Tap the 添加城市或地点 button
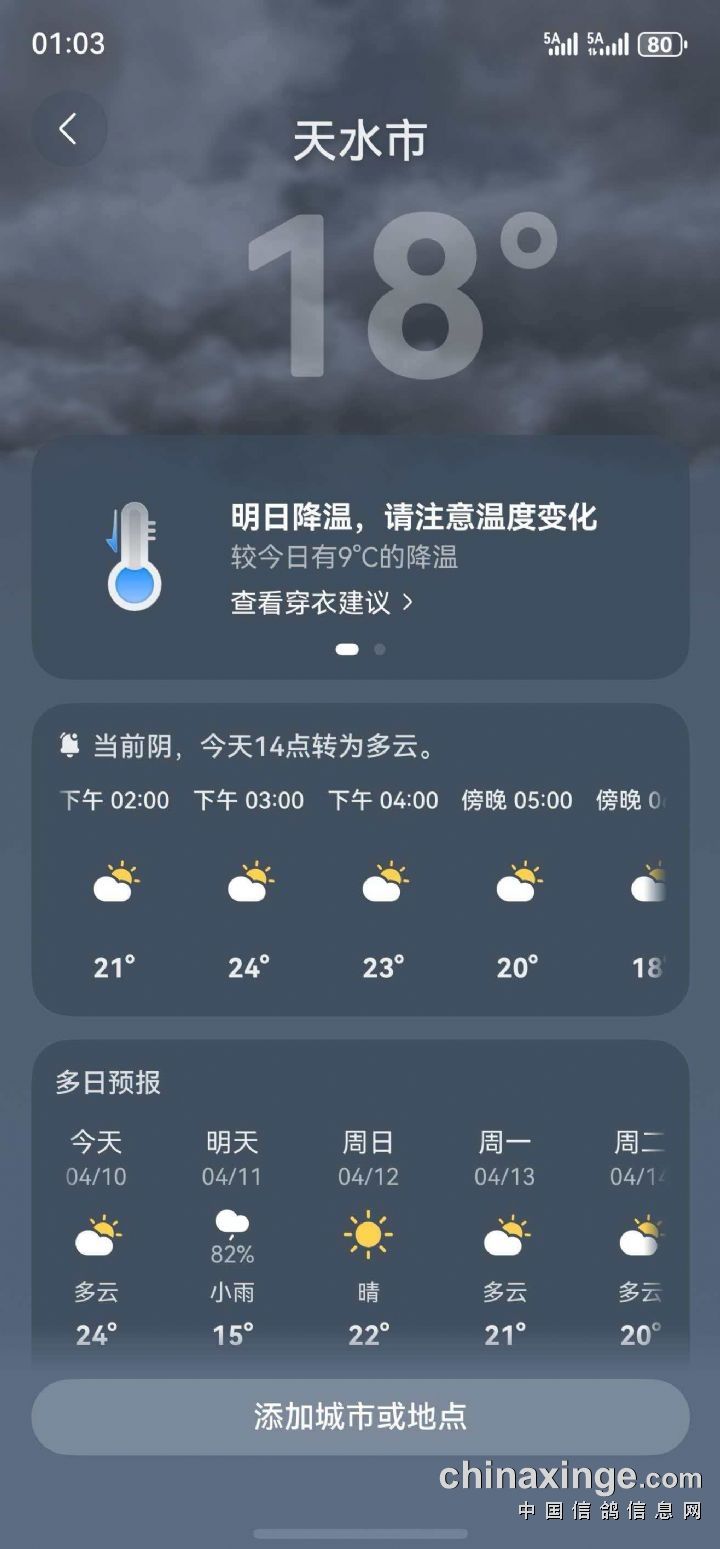 [360, 1416]
